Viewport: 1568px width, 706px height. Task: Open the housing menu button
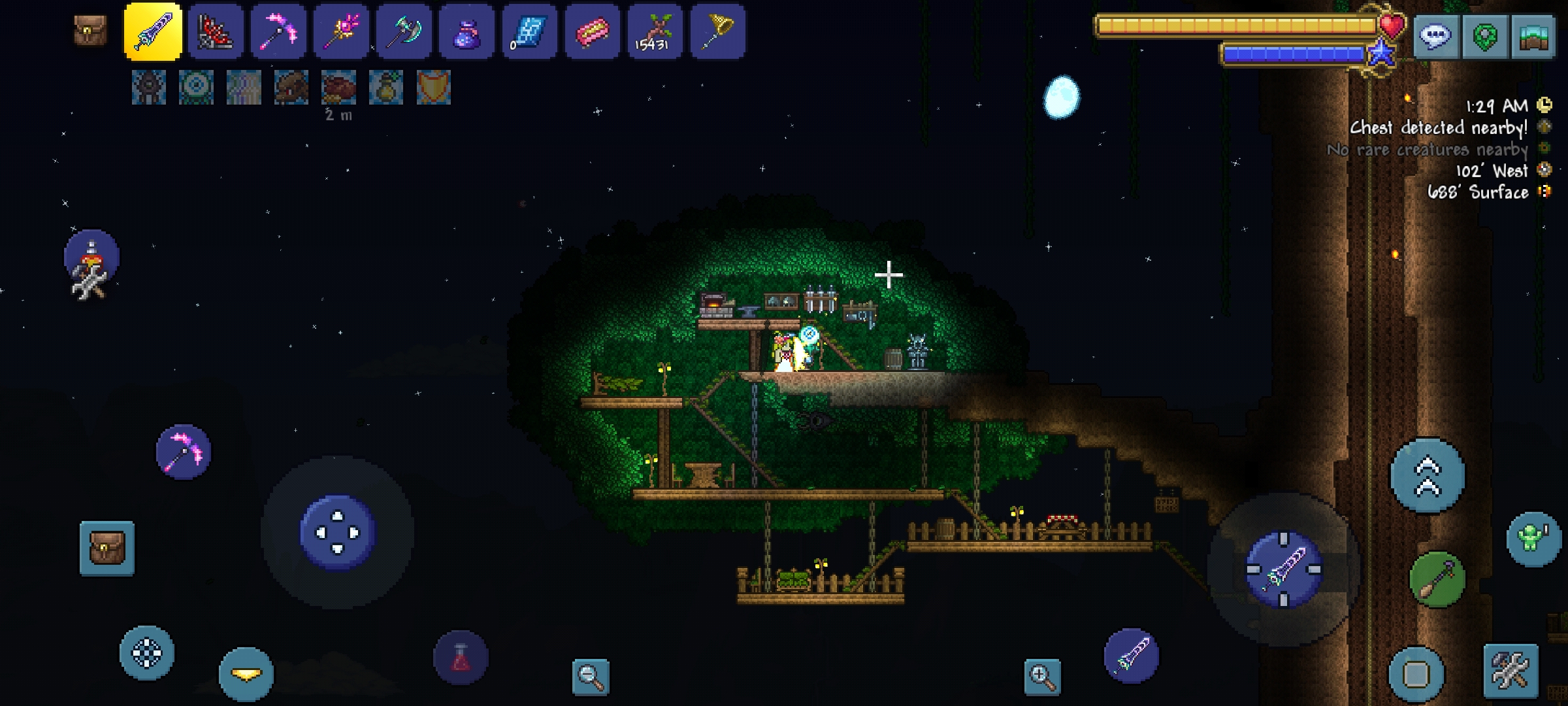point(1533,37)
